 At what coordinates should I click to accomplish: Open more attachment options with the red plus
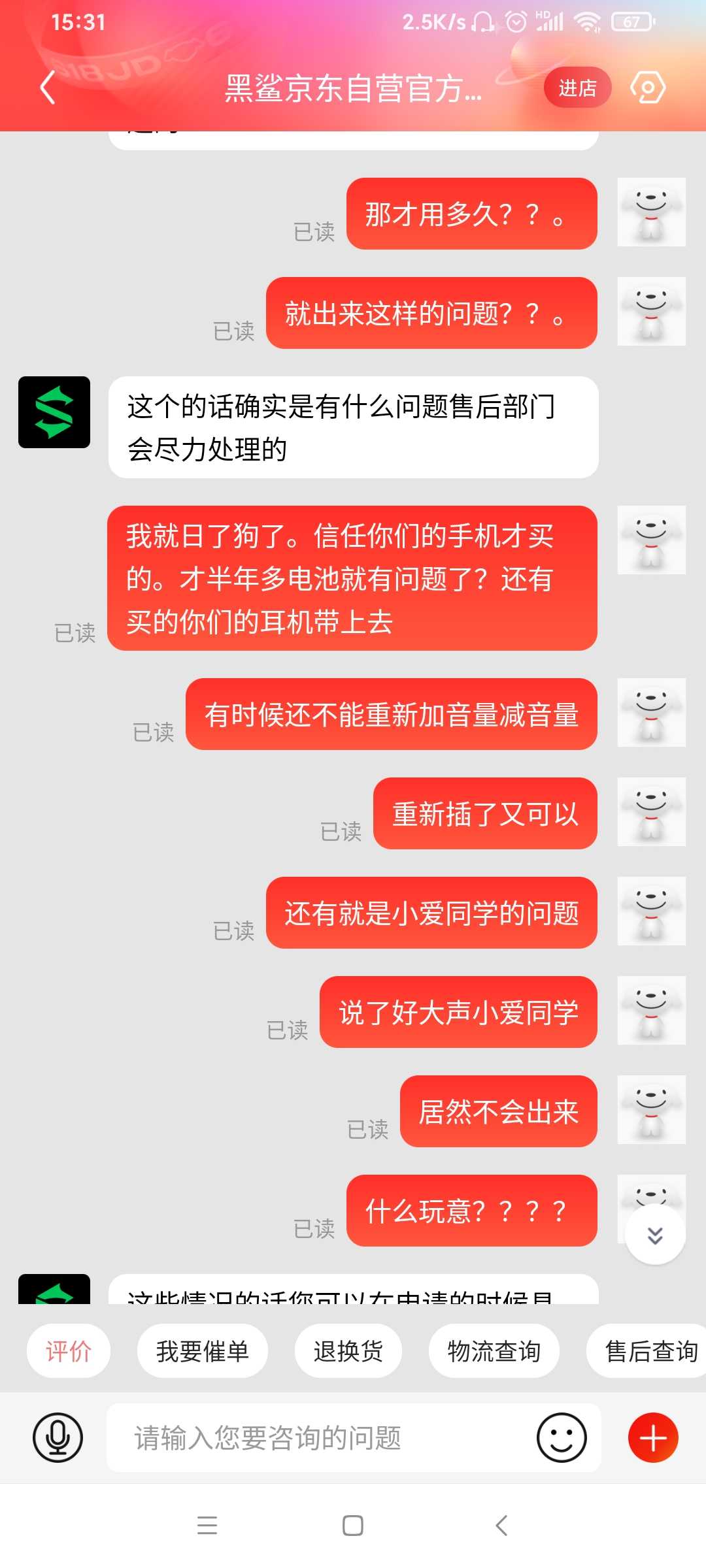(x=653, y=1437)
